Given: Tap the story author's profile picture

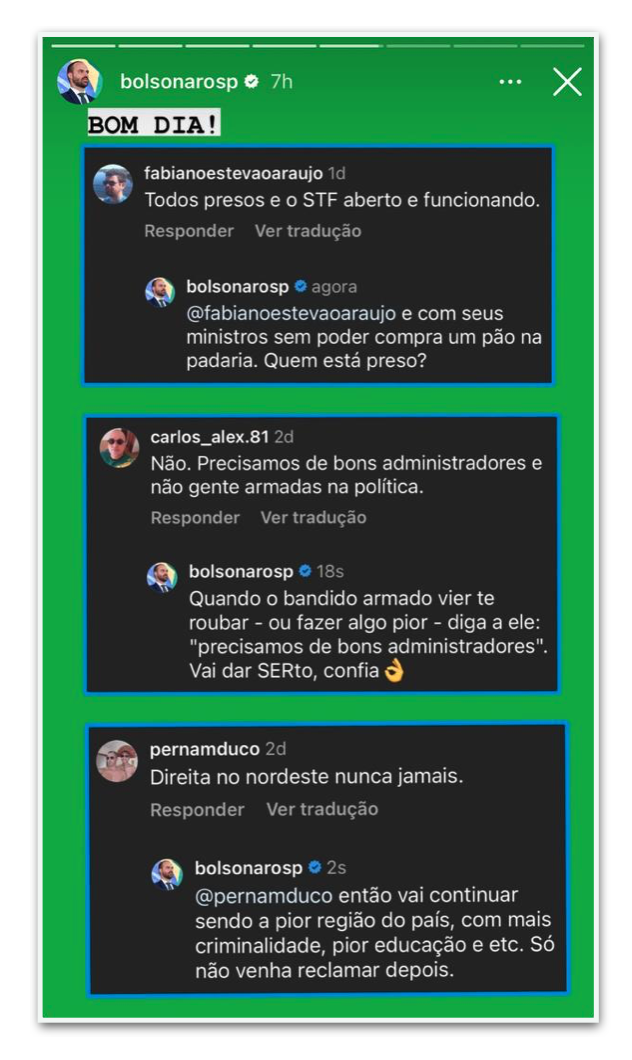Looking at the screenshot, I should pos(80,82).
